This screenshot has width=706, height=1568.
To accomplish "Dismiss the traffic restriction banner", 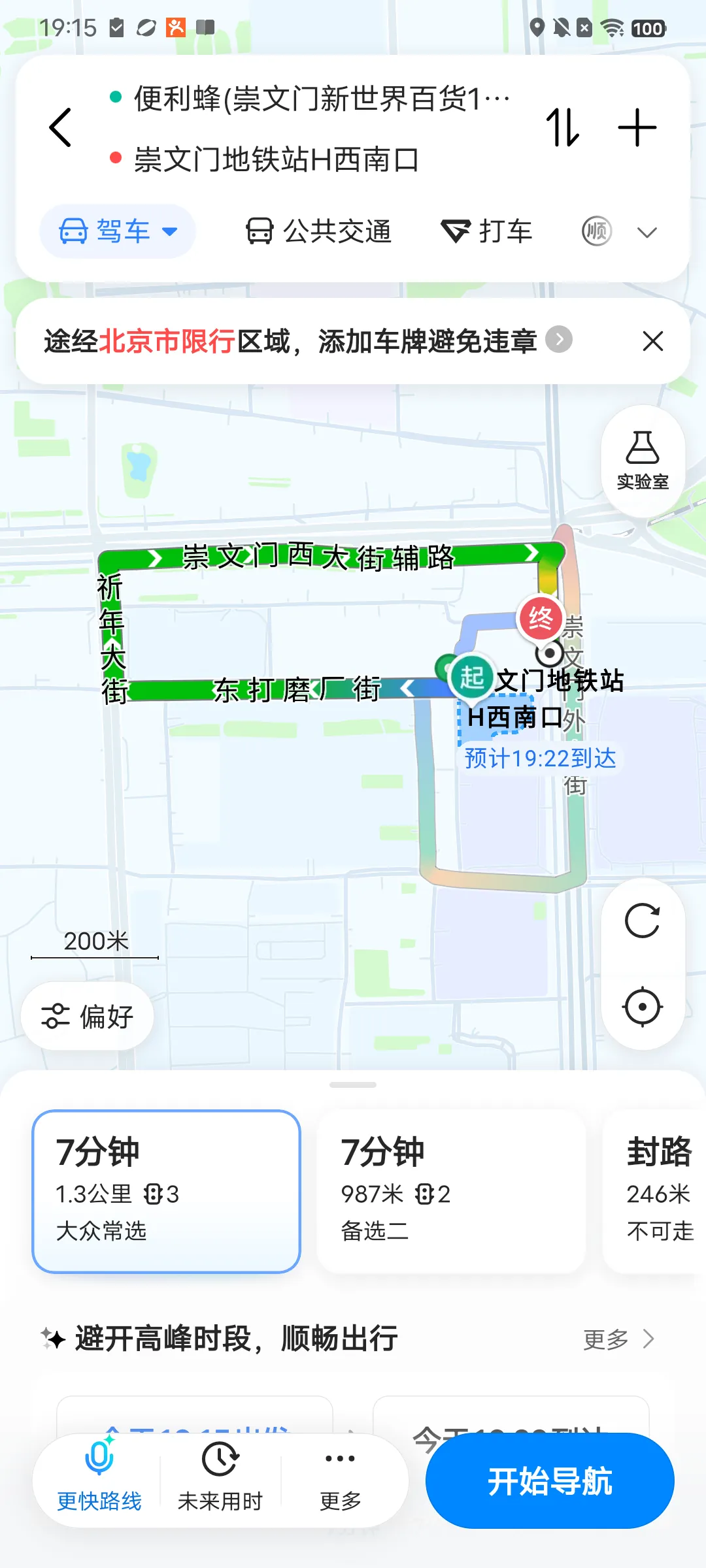I will [x=652, y=341].
